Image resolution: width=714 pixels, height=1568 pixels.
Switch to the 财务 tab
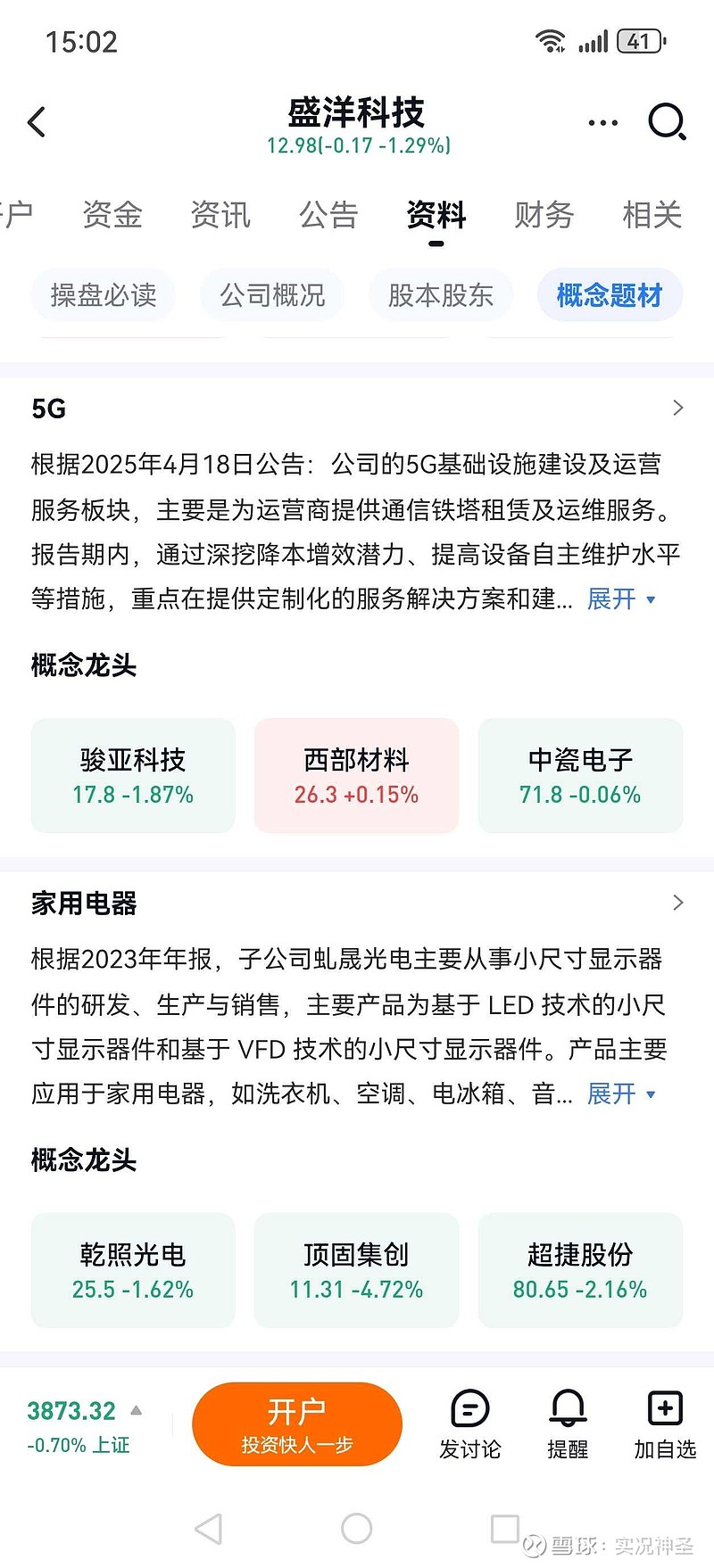544,215
